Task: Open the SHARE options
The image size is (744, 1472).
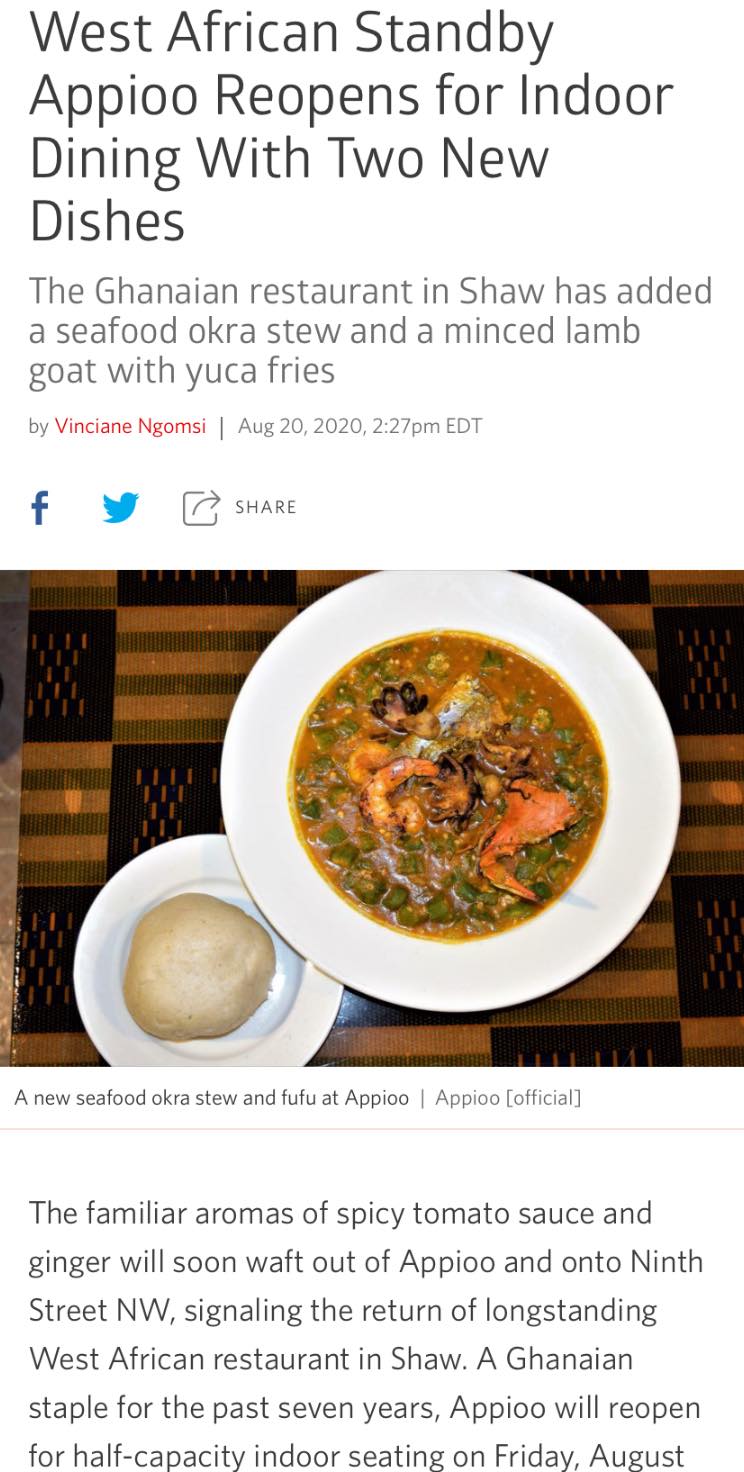Action: (x=240, y=508)
